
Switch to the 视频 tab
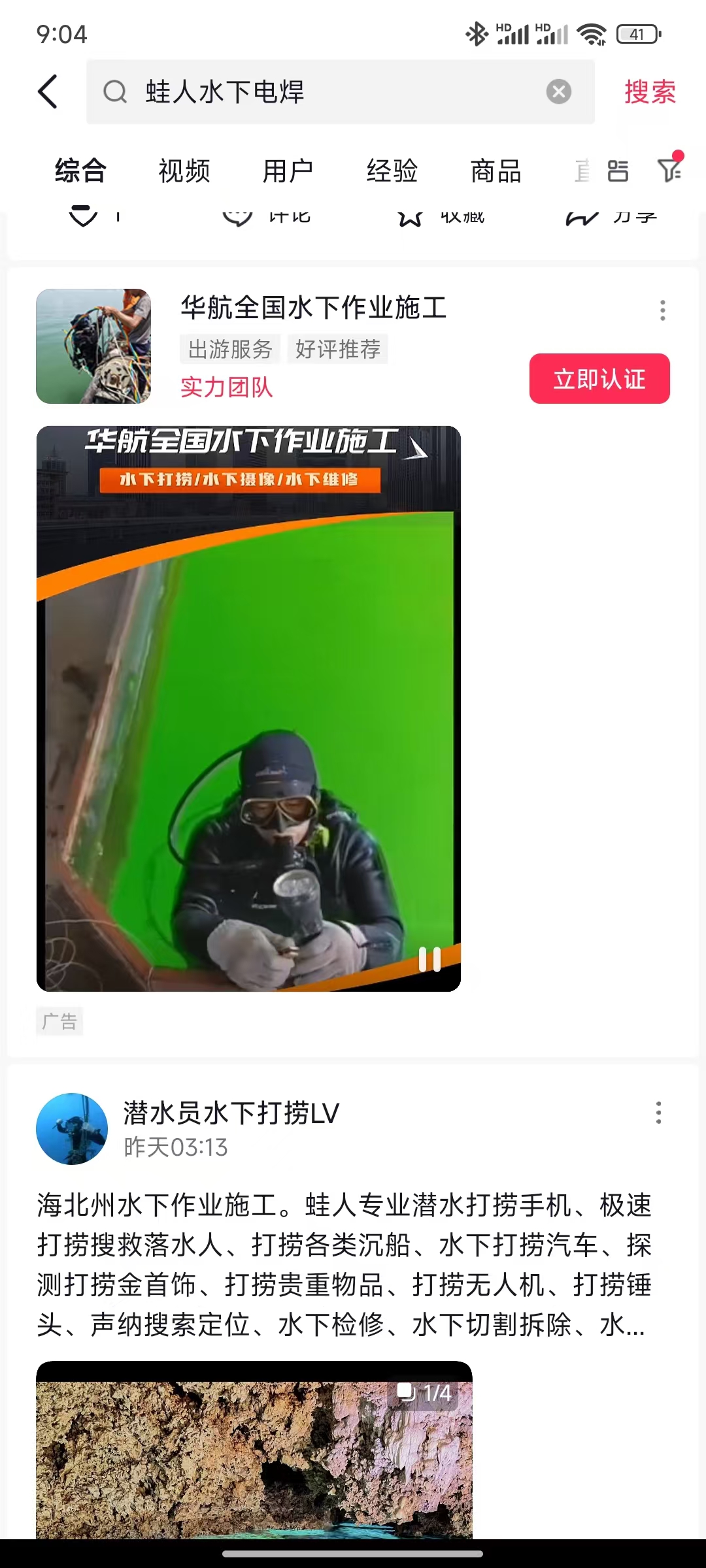click(x=184, y=171)
